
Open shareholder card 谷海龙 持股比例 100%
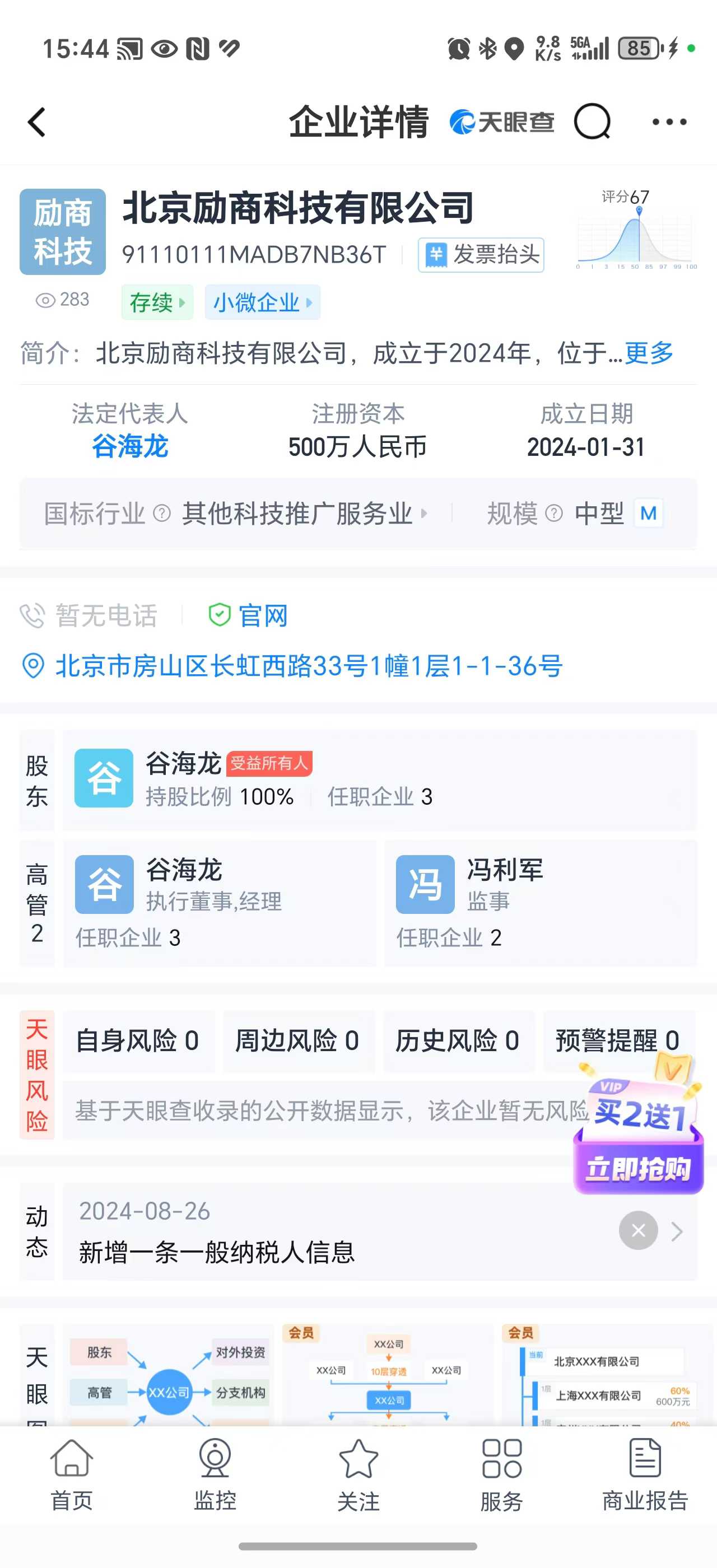pyautogui.click(x=379, y=780)
